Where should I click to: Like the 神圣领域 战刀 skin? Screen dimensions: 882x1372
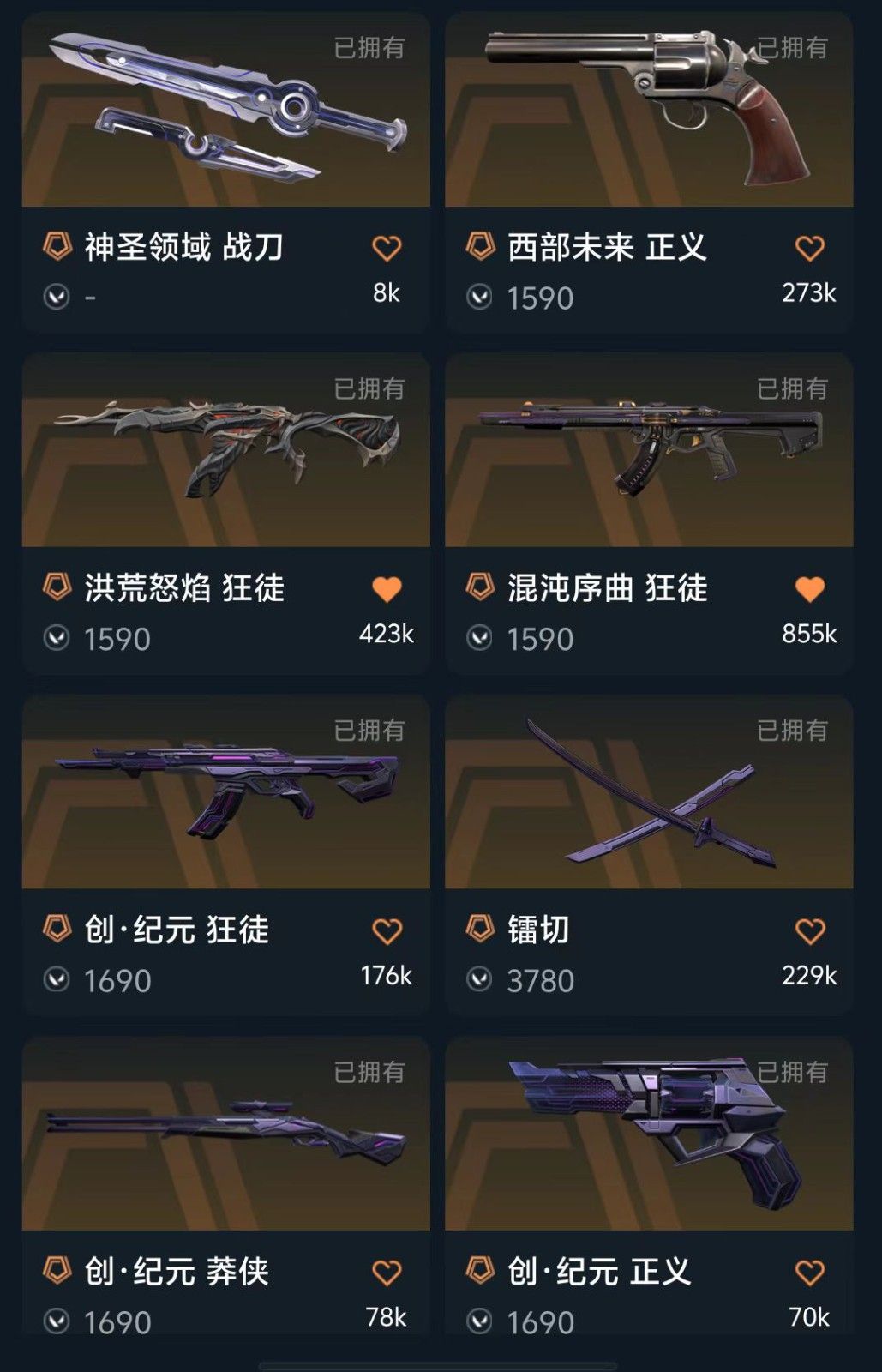(387, 249)
